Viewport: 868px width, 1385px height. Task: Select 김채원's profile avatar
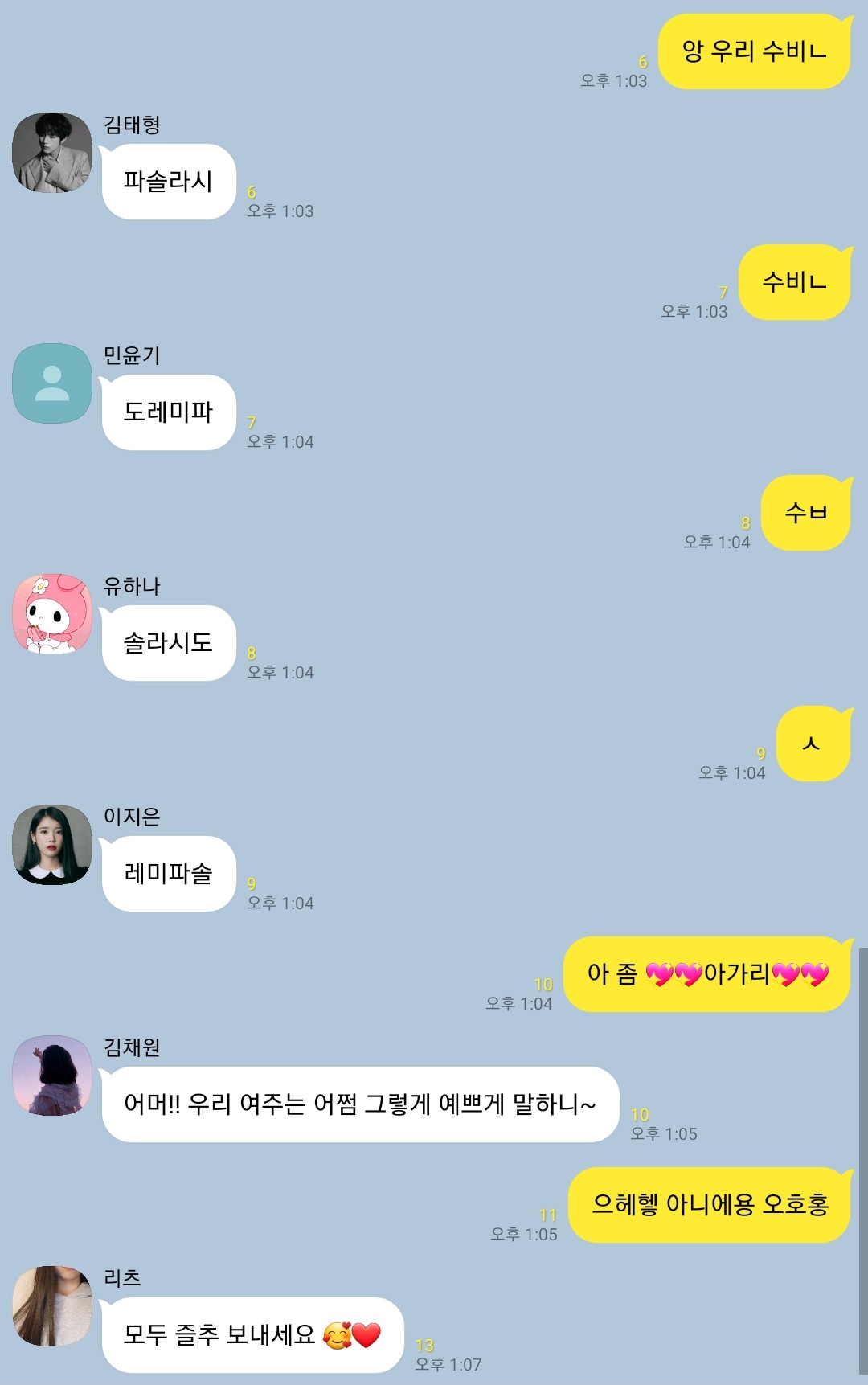(x=52, y=1076)
